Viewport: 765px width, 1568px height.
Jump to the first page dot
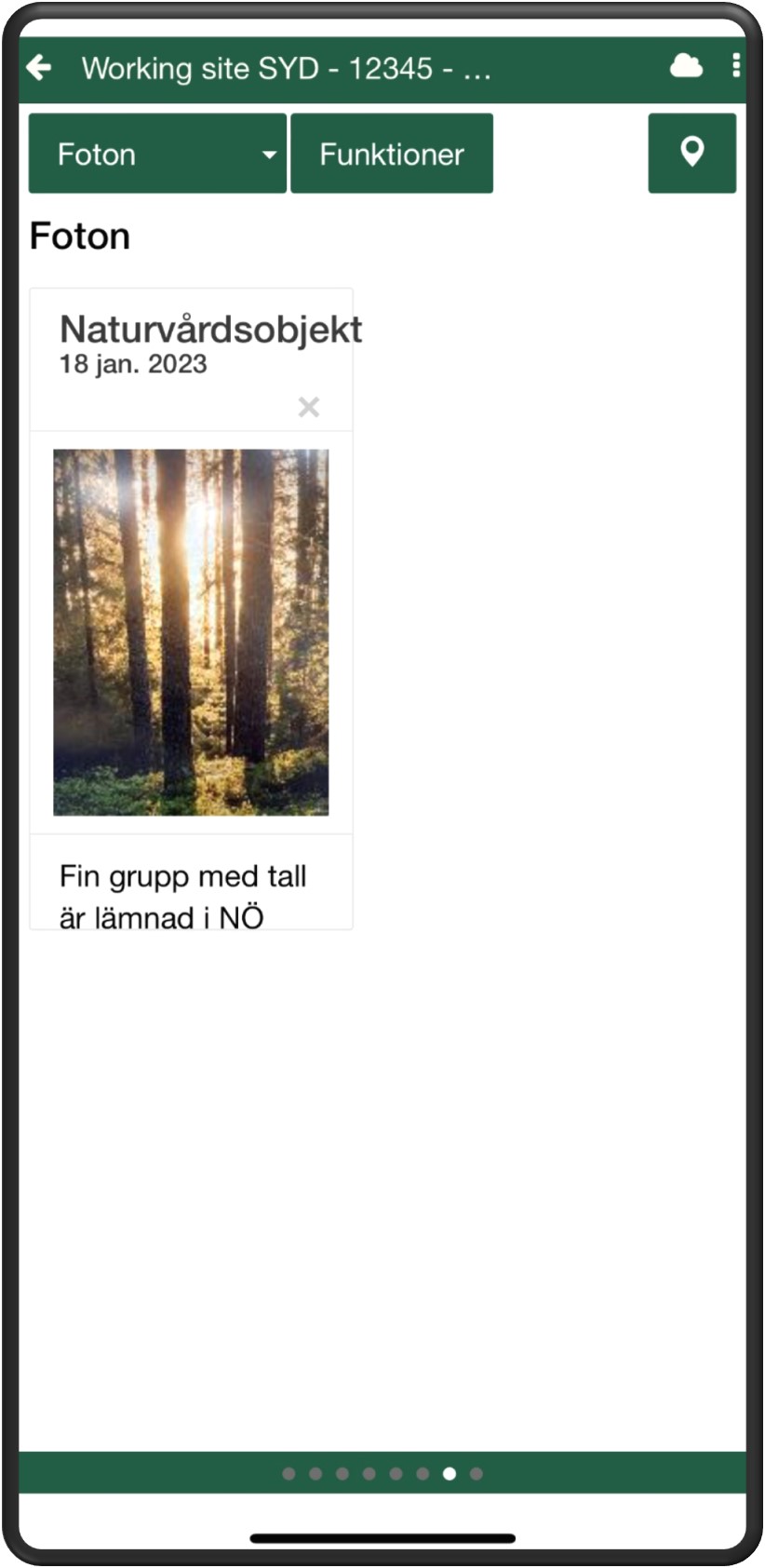(x=289, y=1473)
